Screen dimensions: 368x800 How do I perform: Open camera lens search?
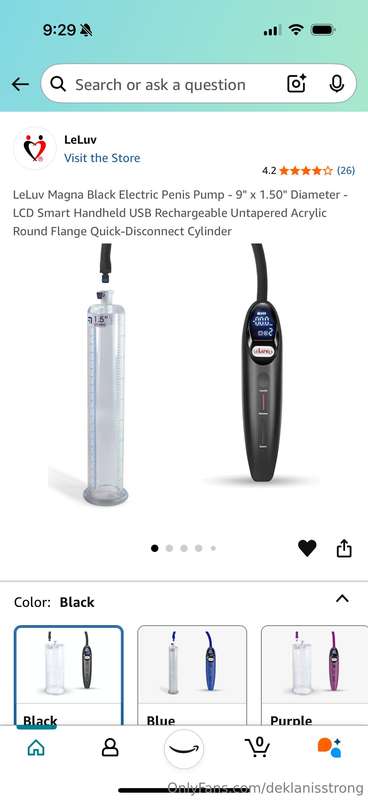[297, 84]
